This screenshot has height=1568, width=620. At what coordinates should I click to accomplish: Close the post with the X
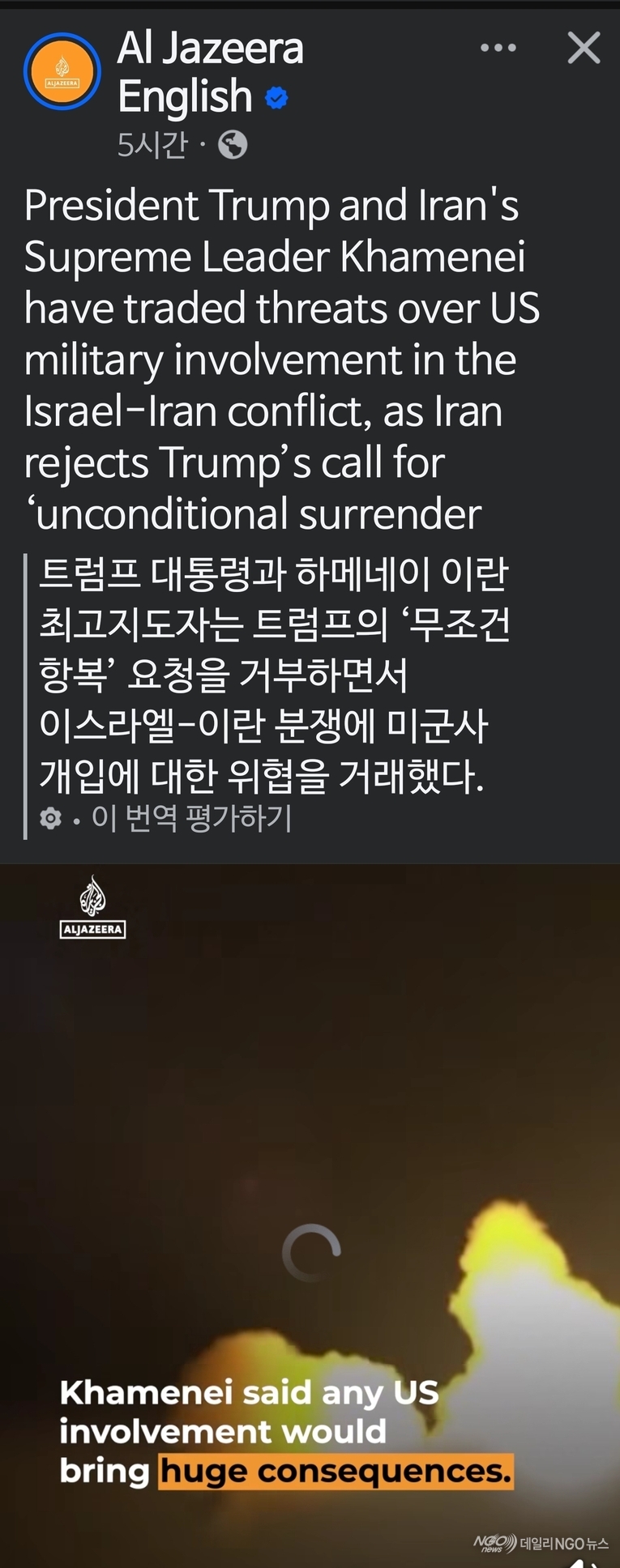coord(584,48)
